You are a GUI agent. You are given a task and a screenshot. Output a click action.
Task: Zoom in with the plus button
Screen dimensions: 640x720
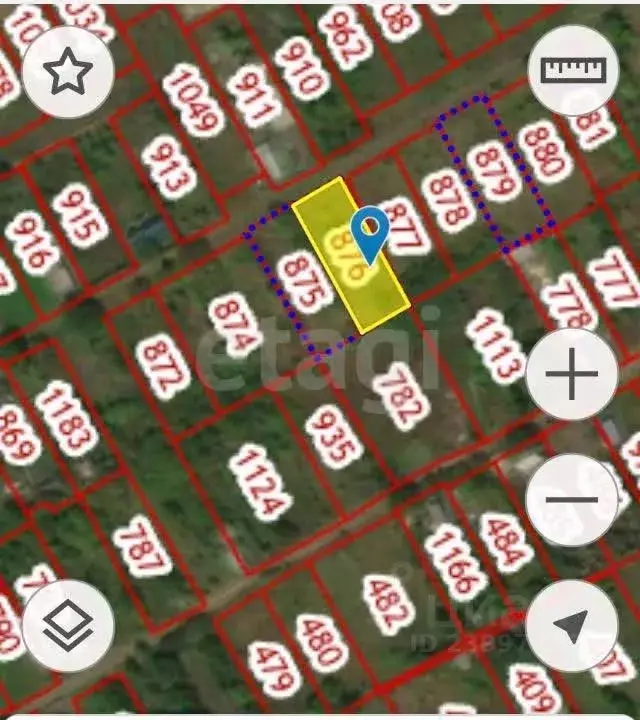pyautogui.click(x=572, y=375)
